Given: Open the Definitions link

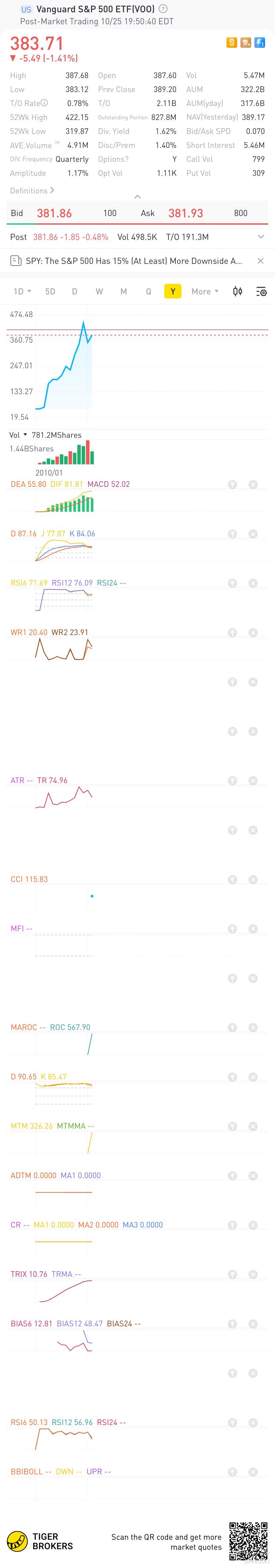Looking at the screenshot, I should coord(32,190).
